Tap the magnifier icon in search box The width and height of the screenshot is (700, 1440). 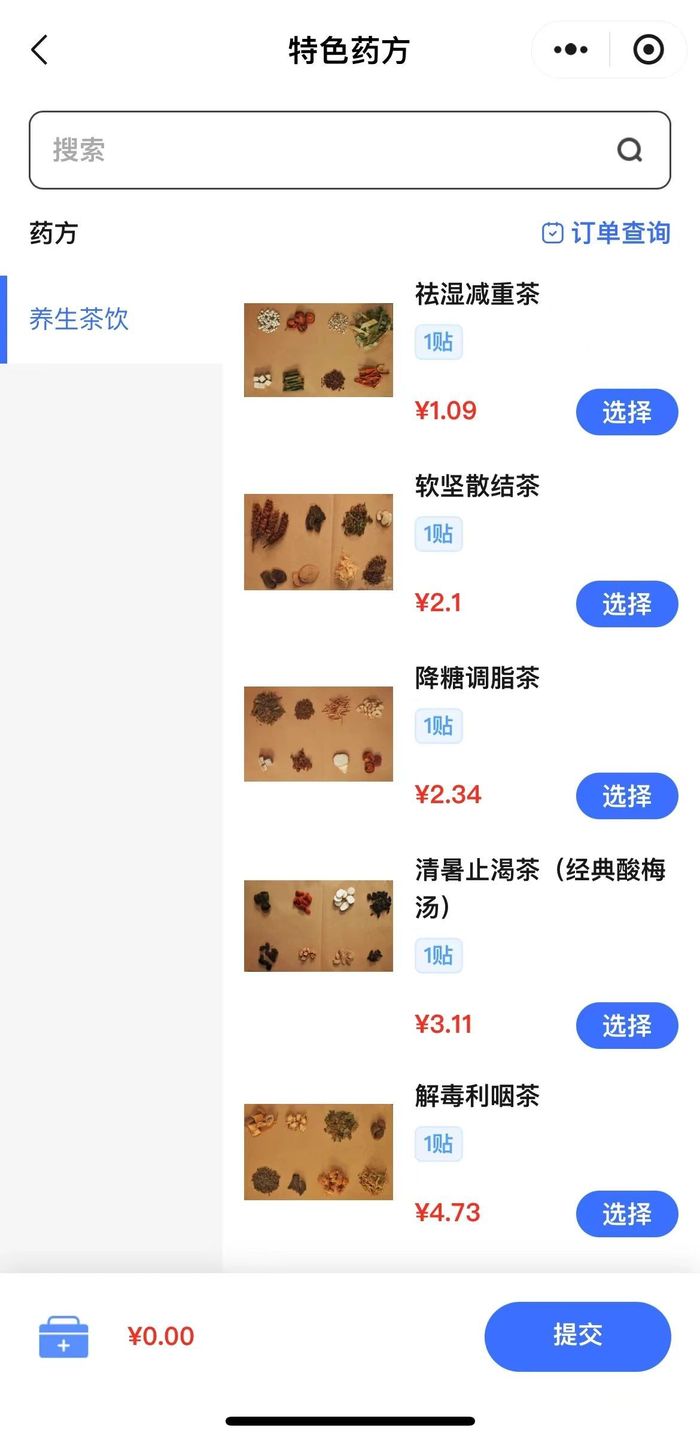pos(629,150)
